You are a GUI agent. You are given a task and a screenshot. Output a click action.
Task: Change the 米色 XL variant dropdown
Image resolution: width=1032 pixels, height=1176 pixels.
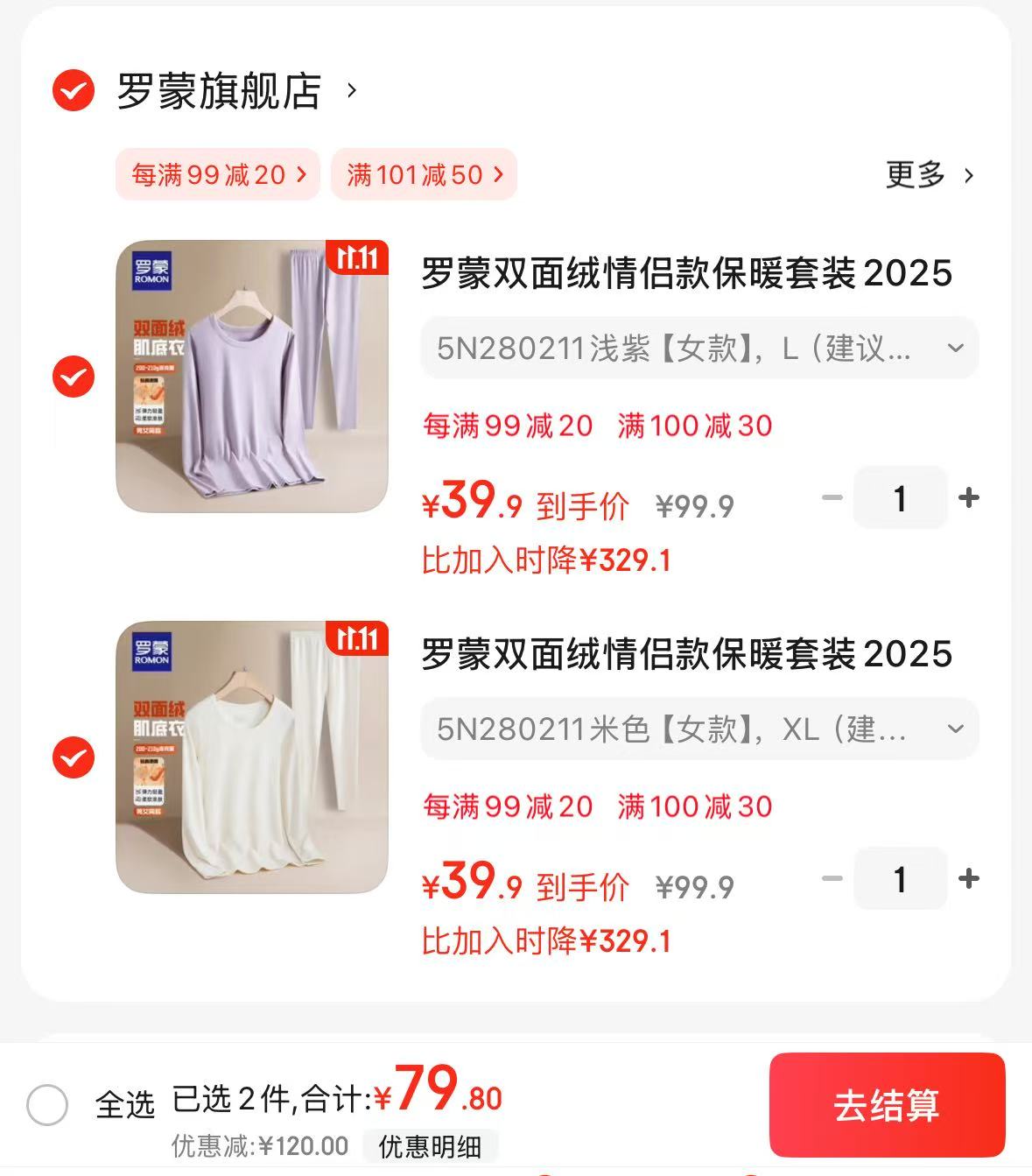point(699,729)
